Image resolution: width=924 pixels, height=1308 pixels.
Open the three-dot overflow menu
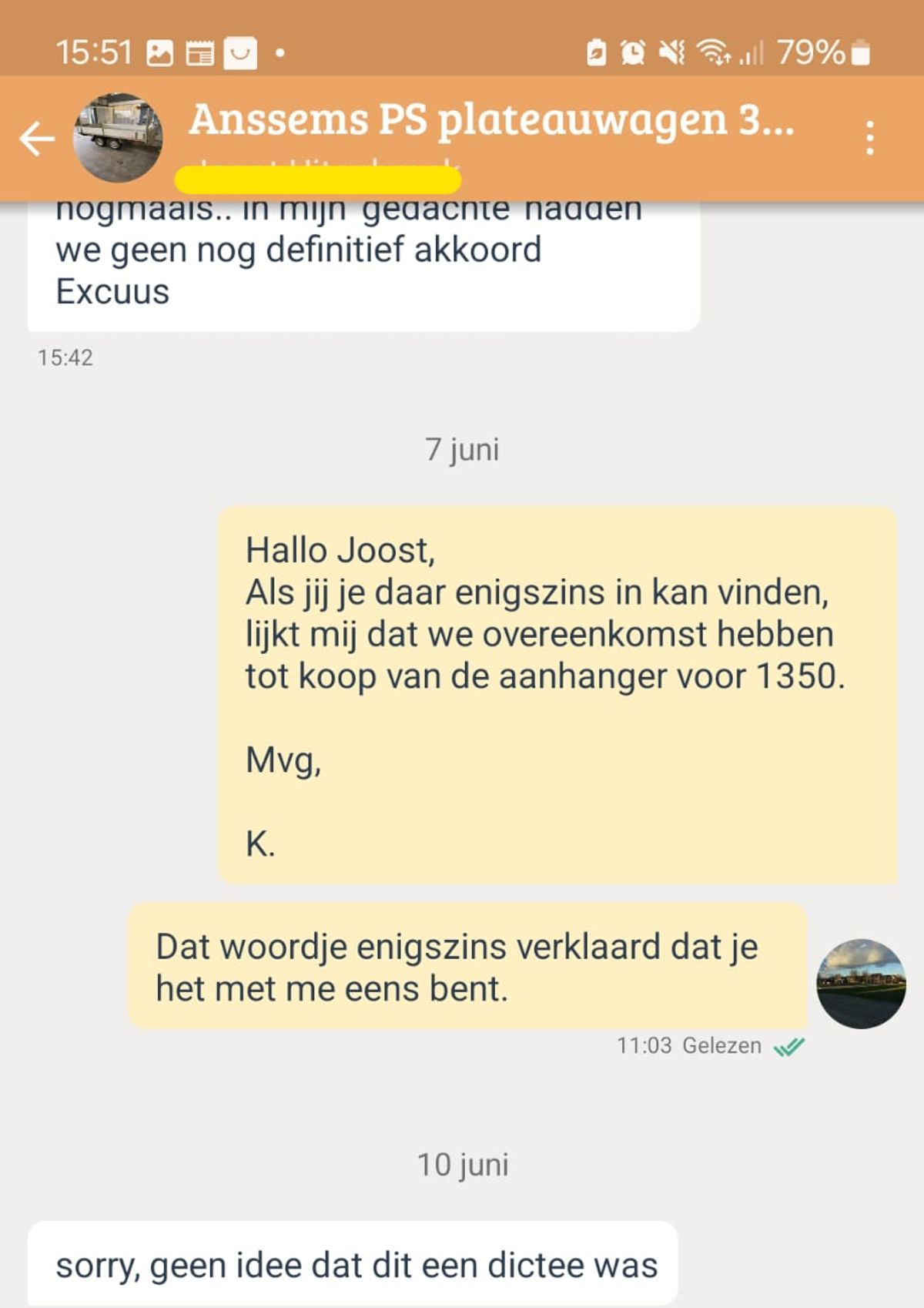(869, 139)
